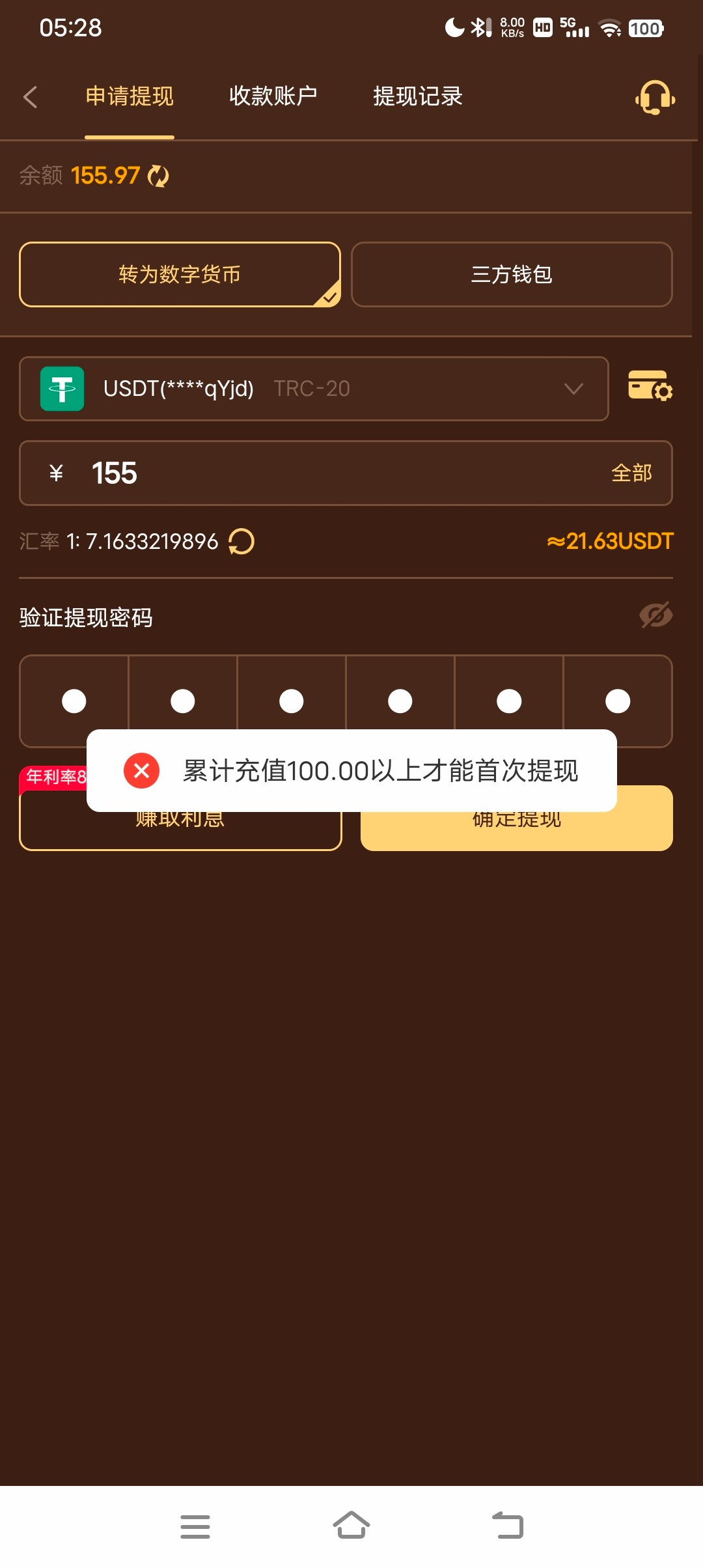Switch to the 收款账户 tab
Screen dimensions: 703x1568
click(273, 96)
